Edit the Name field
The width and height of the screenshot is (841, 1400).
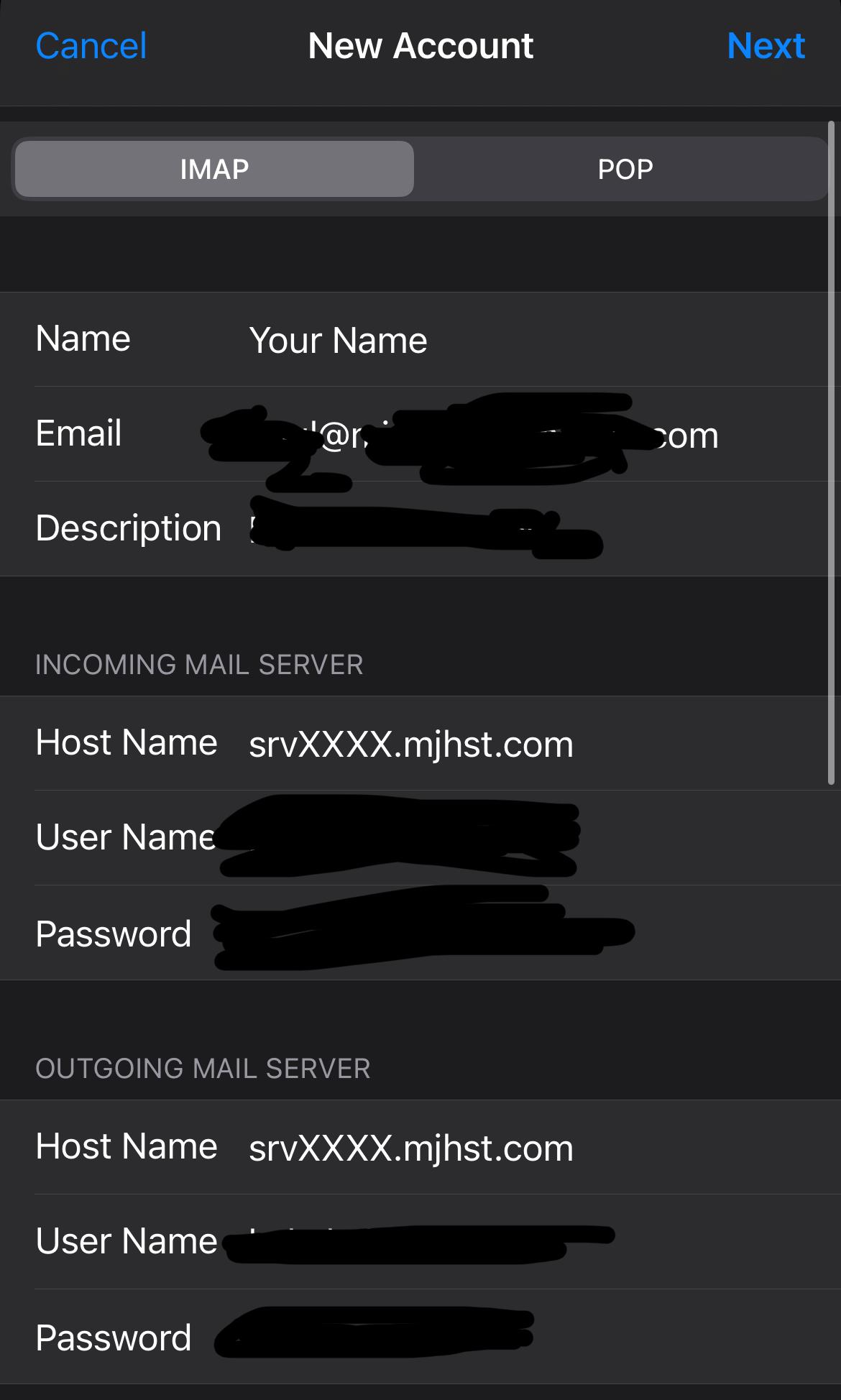(x=503, y=340)
